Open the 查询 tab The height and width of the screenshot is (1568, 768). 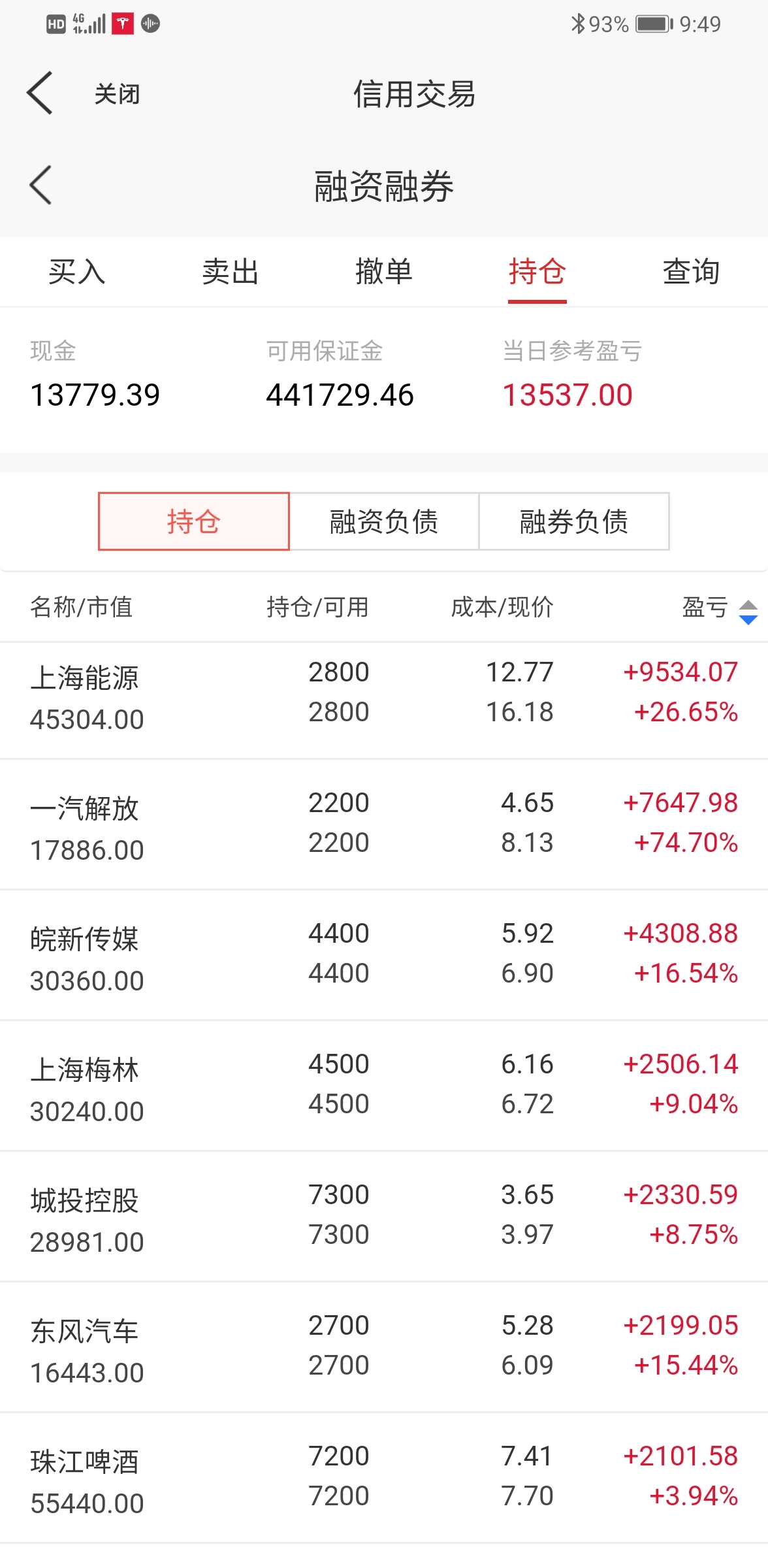point(691,272)
